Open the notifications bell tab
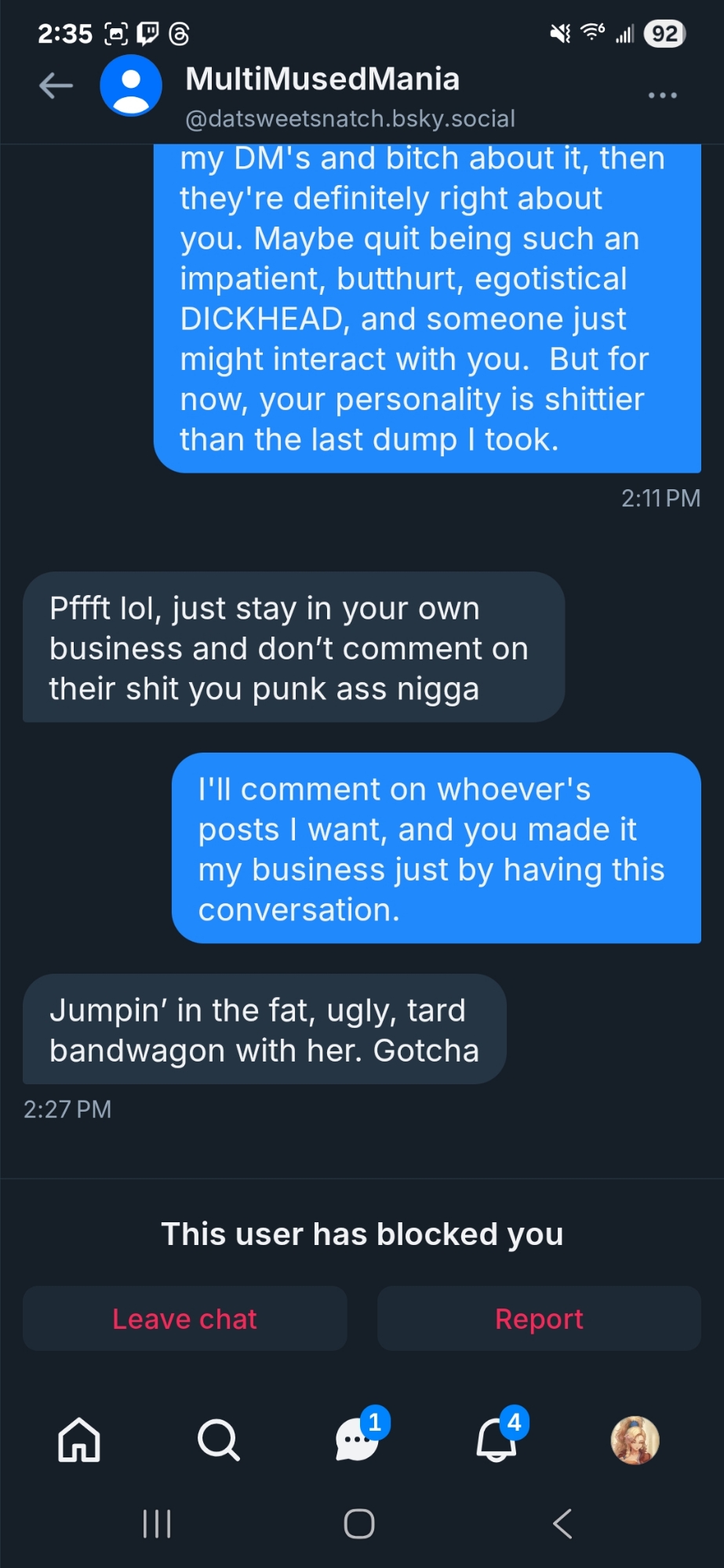This screenshot has width=724, height=1568. (x=497, y=1440)
